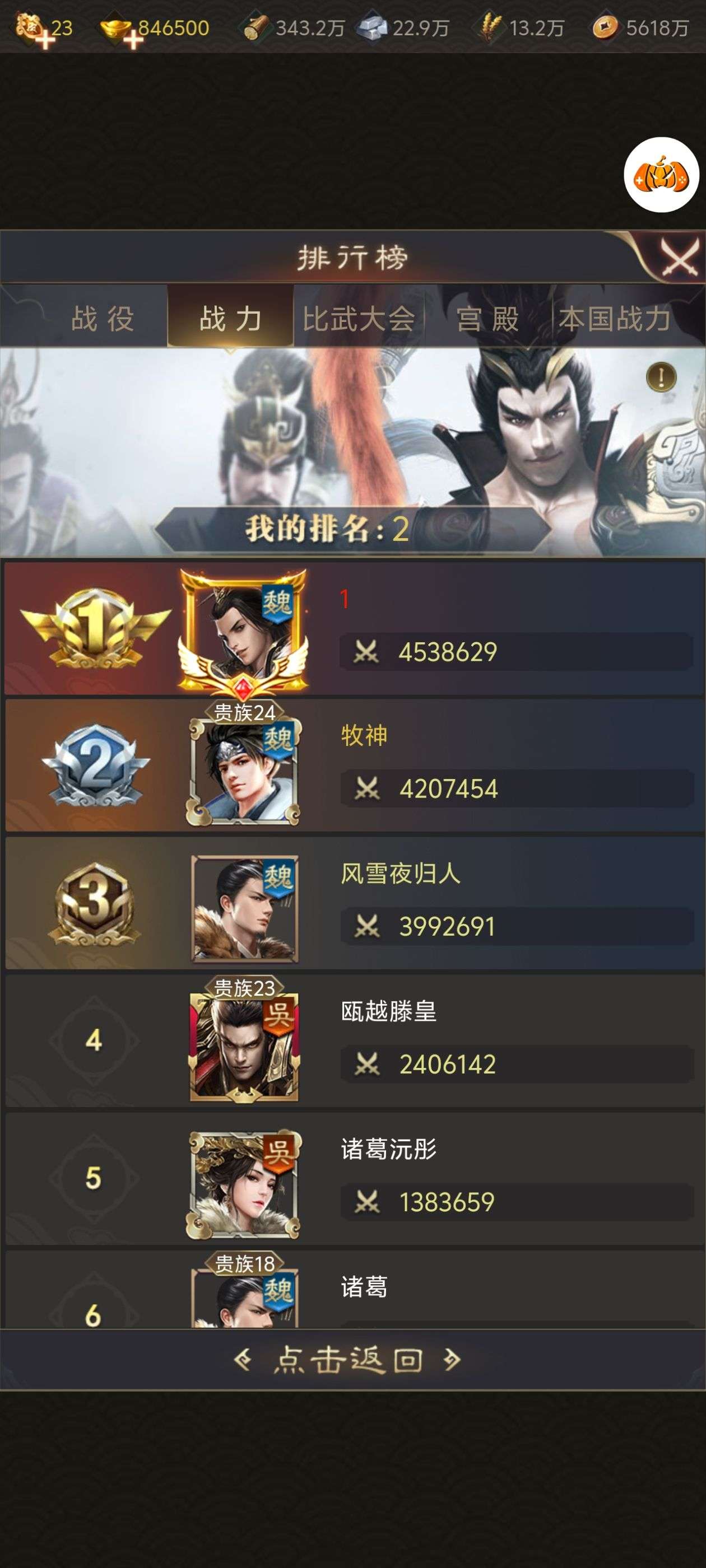Close the 排行榜 leaderboard panel
This screenshot has height=1568, width=706.
tap(680, 258)
